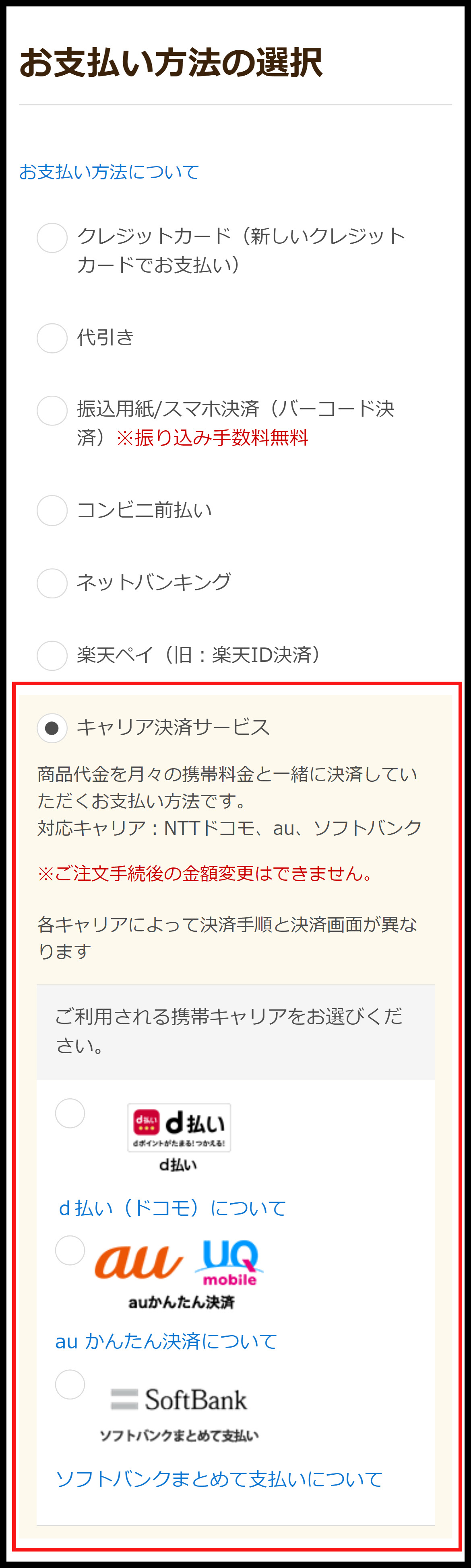Pick d払い as the mobile carrier
Image resolution: width=471 pixels, height=1568 pixels.
pyautogui.click(x=70, y=1113)
